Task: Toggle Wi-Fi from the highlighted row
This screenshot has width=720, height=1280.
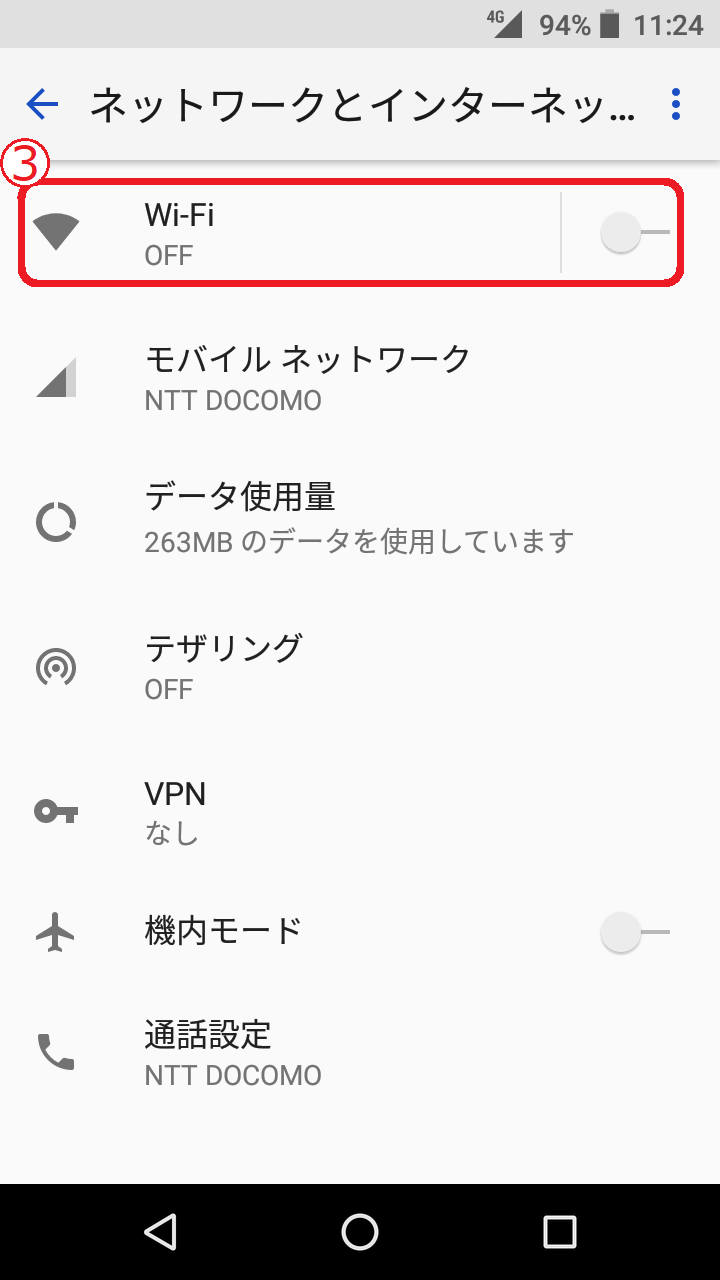Action: (350, 230)
